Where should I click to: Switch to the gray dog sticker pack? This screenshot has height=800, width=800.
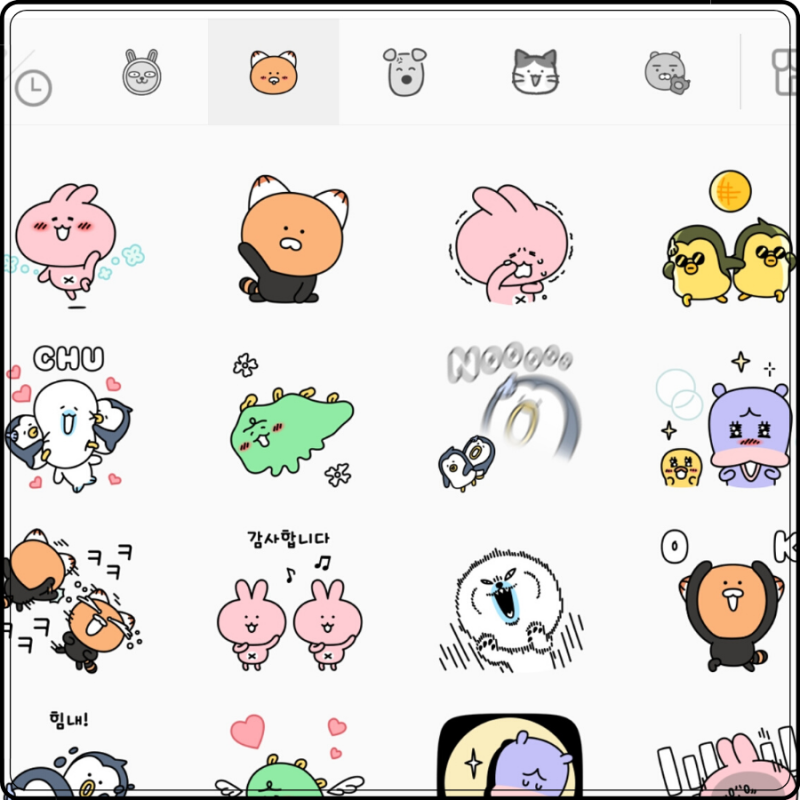coord(404,72)
